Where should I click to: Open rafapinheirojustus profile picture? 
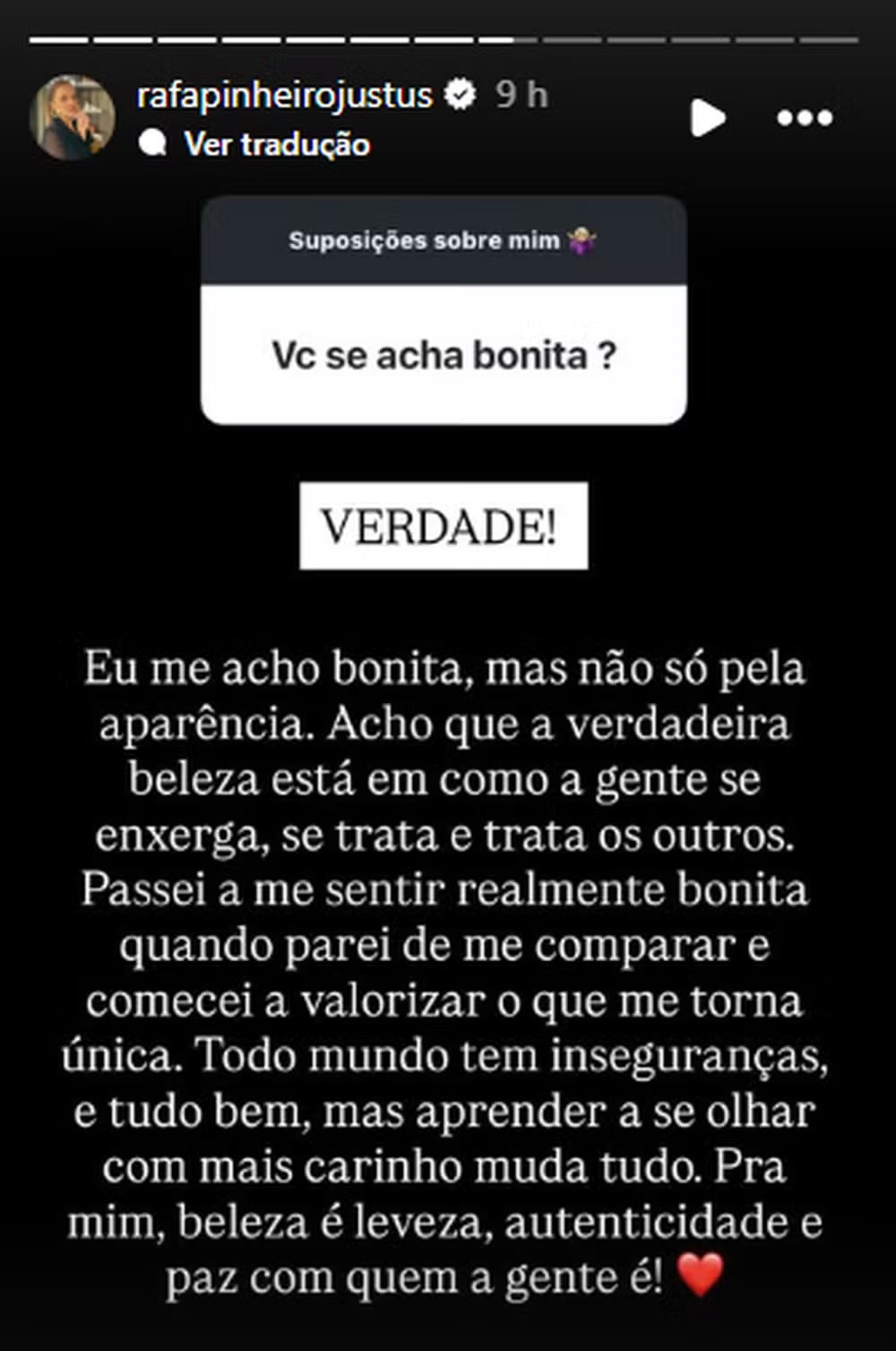[72, 117]
